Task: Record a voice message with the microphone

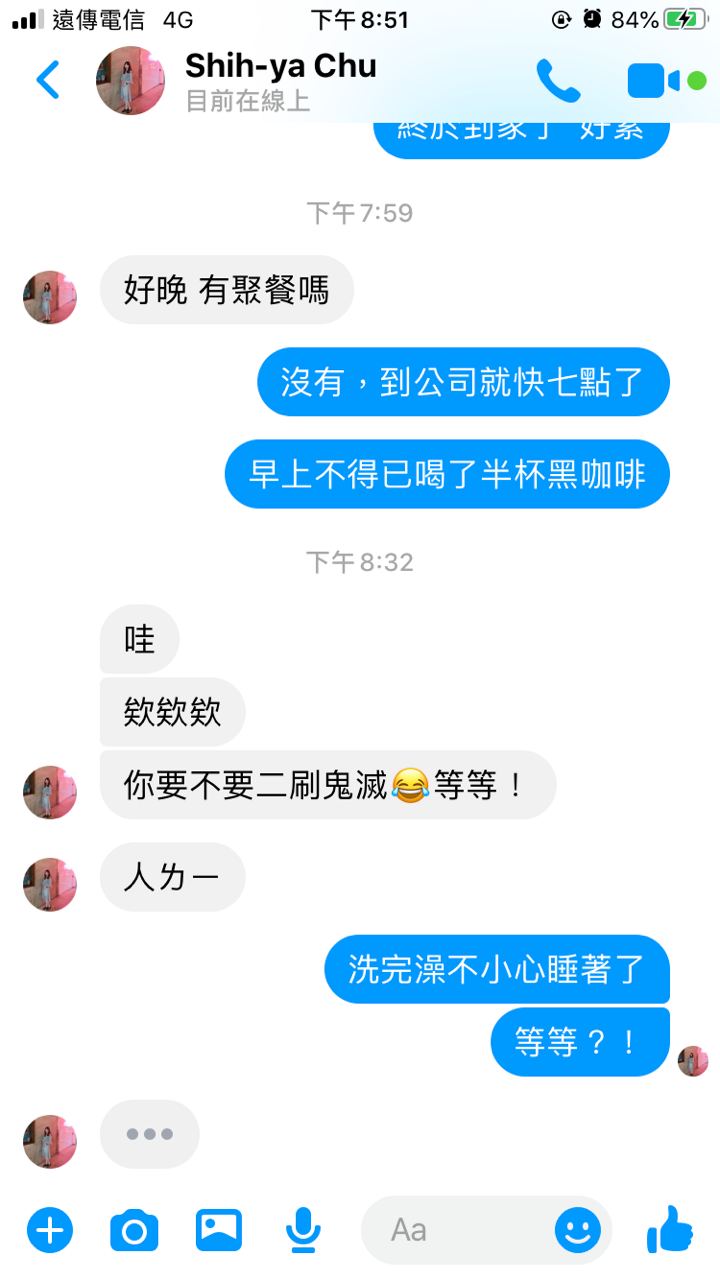Action: pyautogui.click(x=302, y=1229)
